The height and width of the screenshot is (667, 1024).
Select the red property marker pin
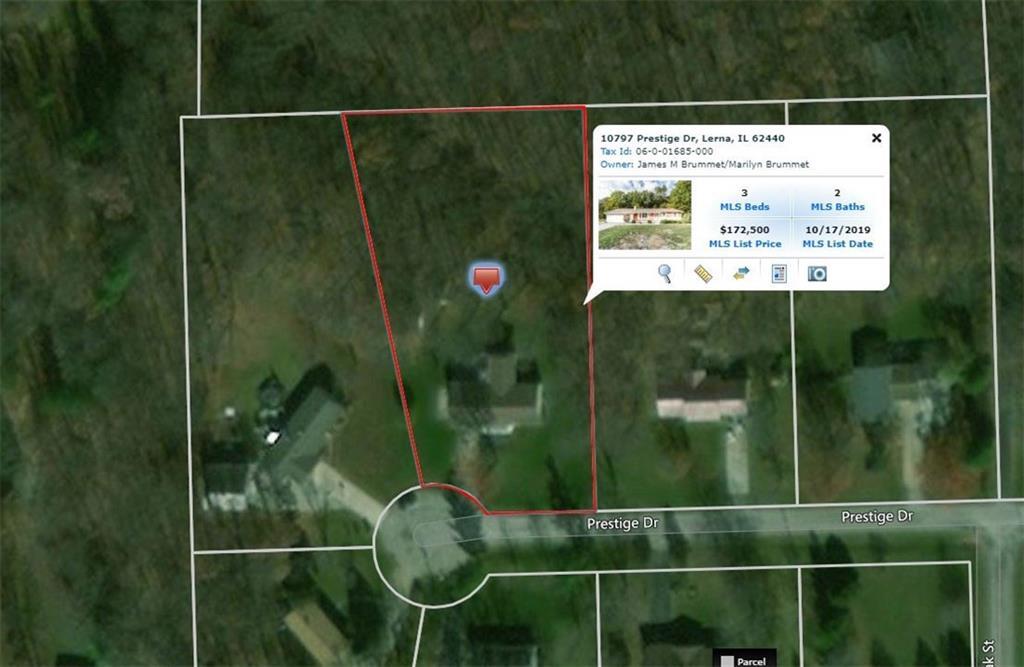tap(486, 279)
